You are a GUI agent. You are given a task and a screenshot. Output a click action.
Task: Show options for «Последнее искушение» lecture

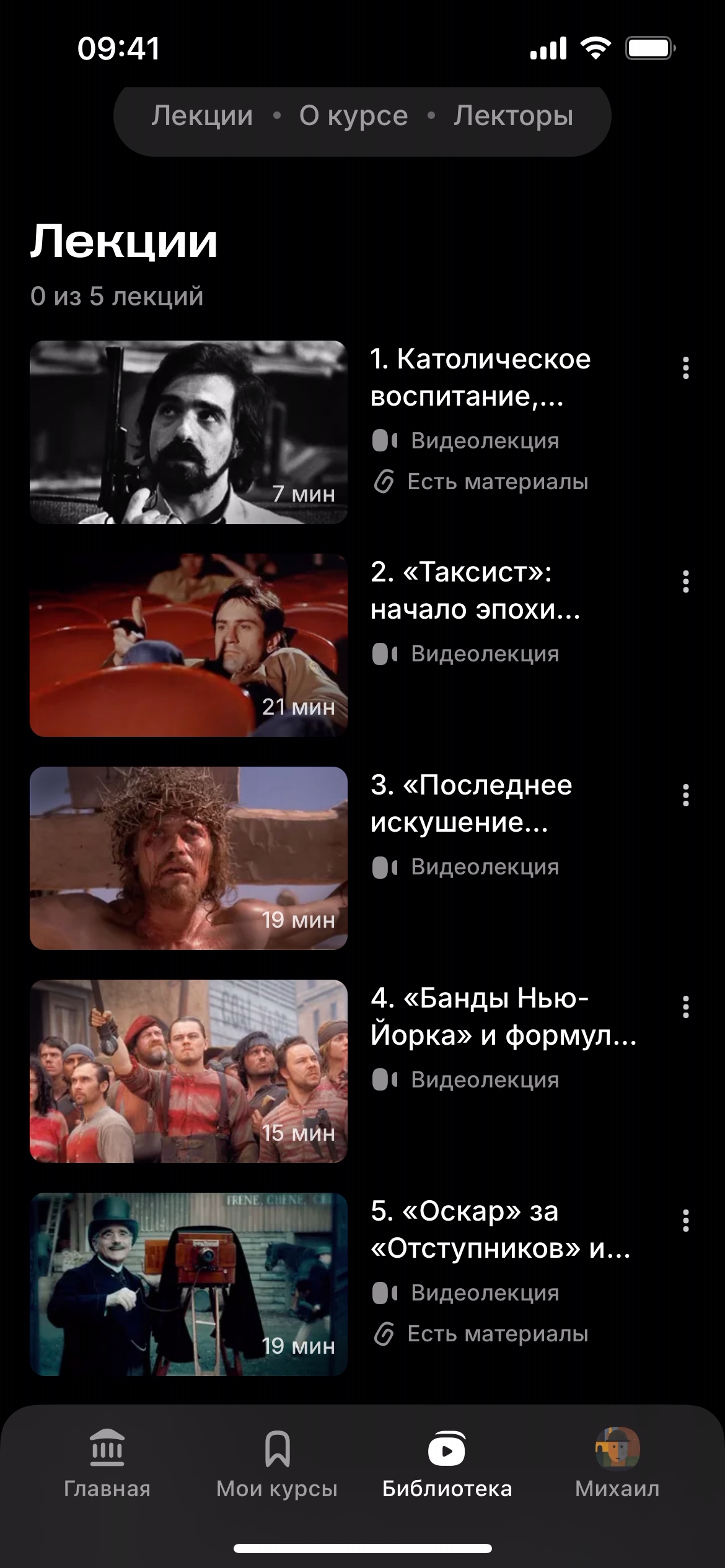coord(685,795)
